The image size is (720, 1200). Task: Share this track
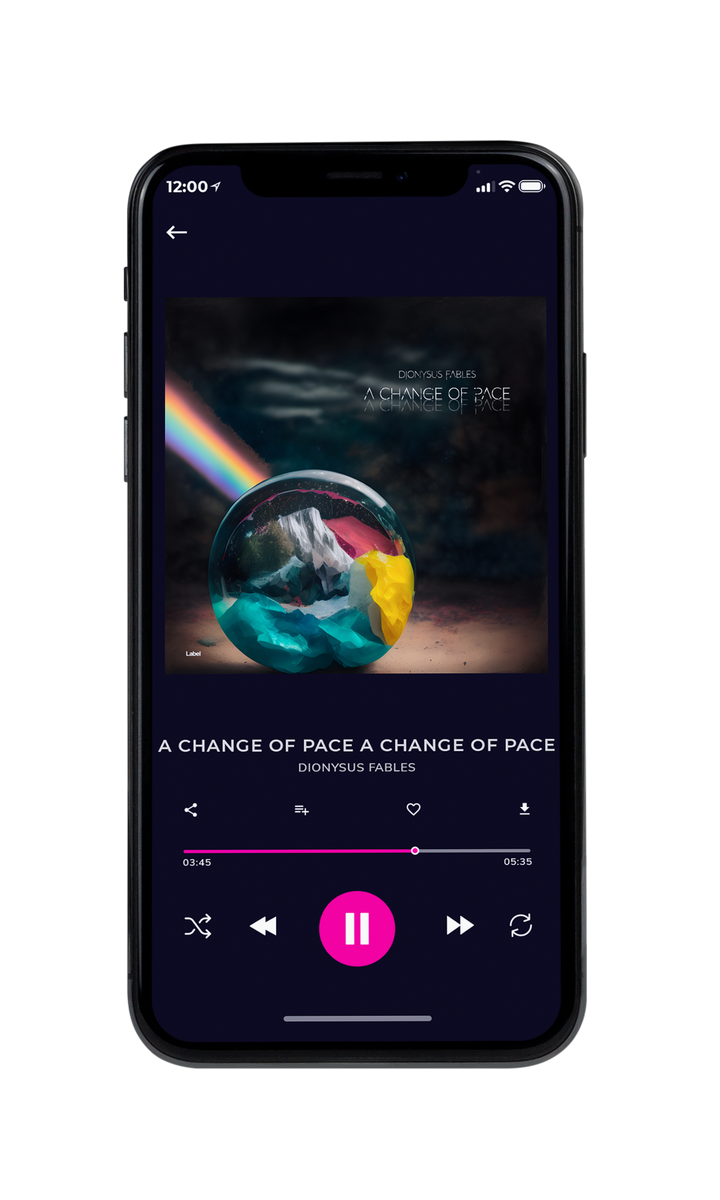pyautogui.click(x=191, y=810)
